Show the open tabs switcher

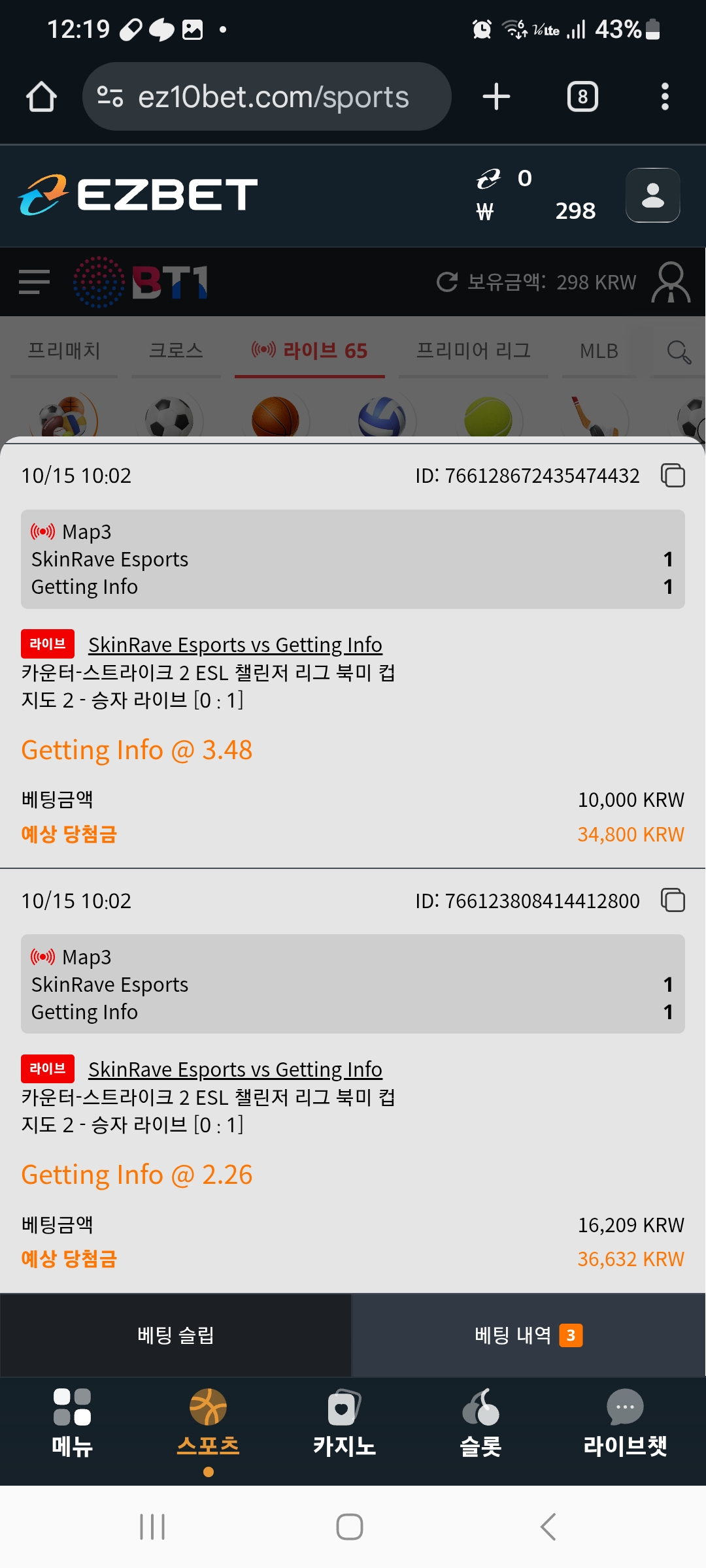pyautogui.click(x=582, y=97)
